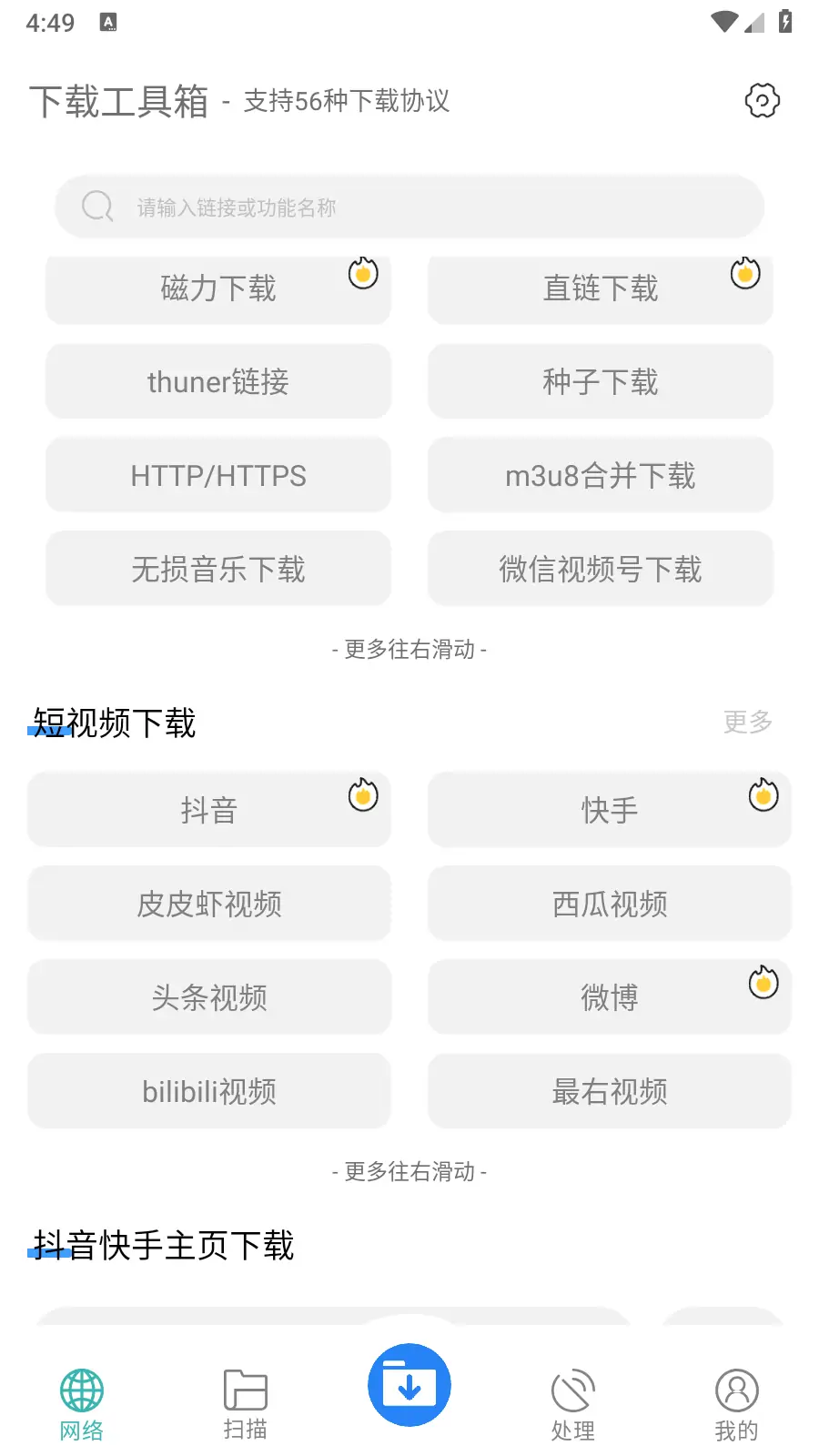Choose 种子下载
This screenshot has height=1456, width=819.
coord(600,382)
